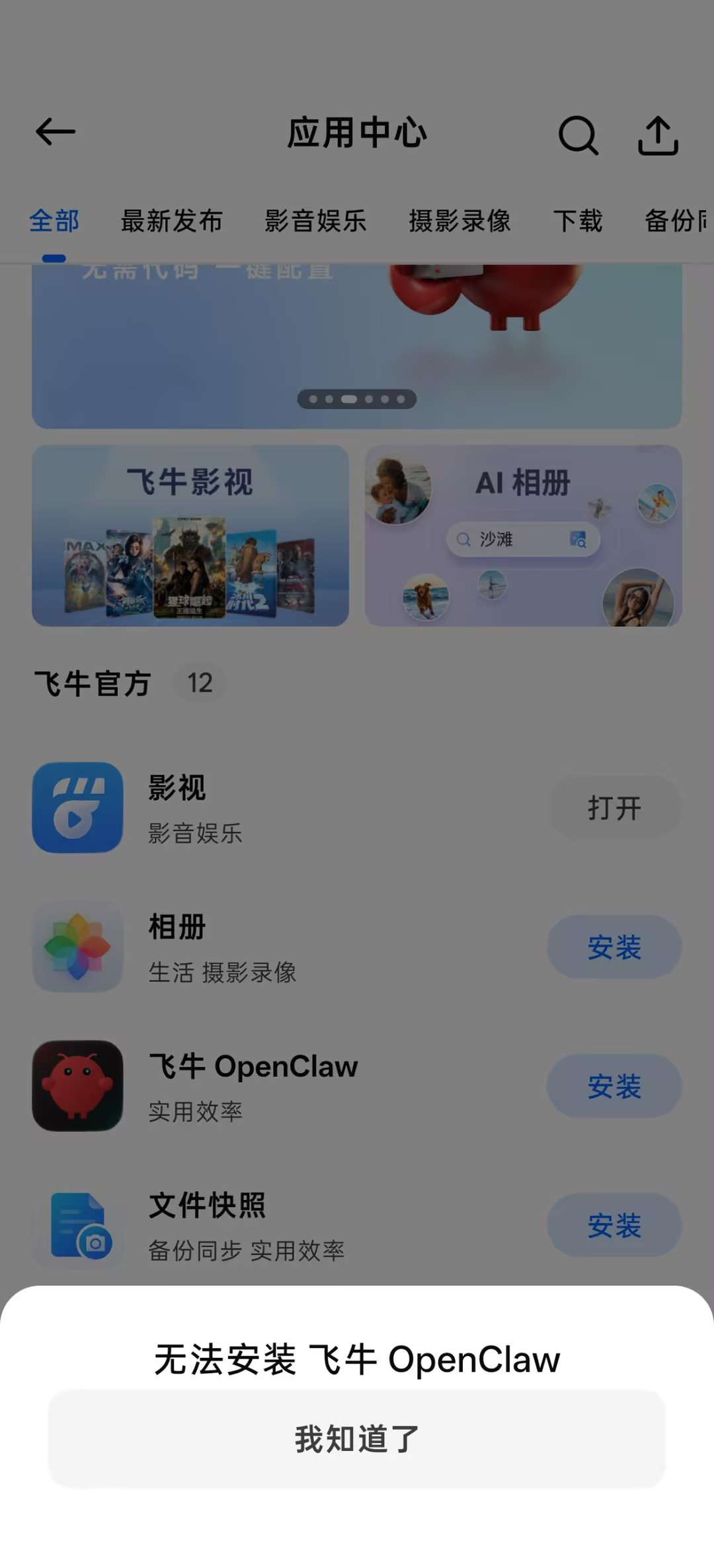Screen dimensions: 714x1568
Task: Switch to the 摄影录像 tab
Action: (x=459, y=221)
